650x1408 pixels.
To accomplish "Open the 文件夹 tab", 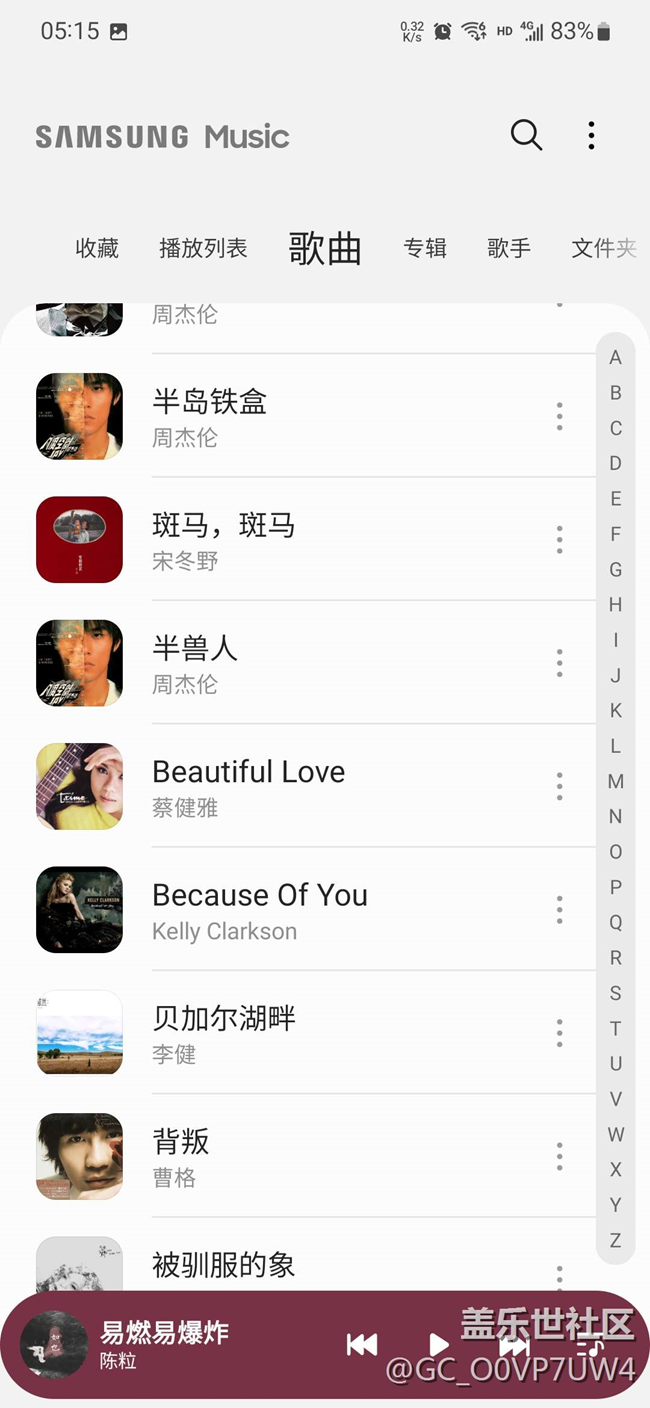I will [x=603, y=248].
